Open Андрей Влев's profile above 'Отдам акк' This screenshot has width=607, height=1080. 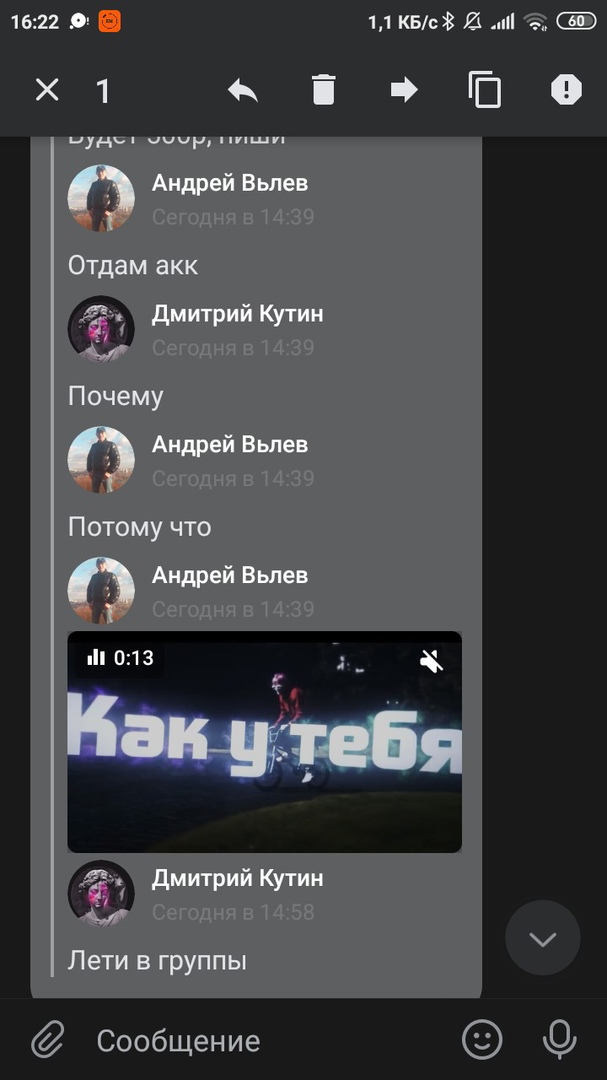[101, 198]
